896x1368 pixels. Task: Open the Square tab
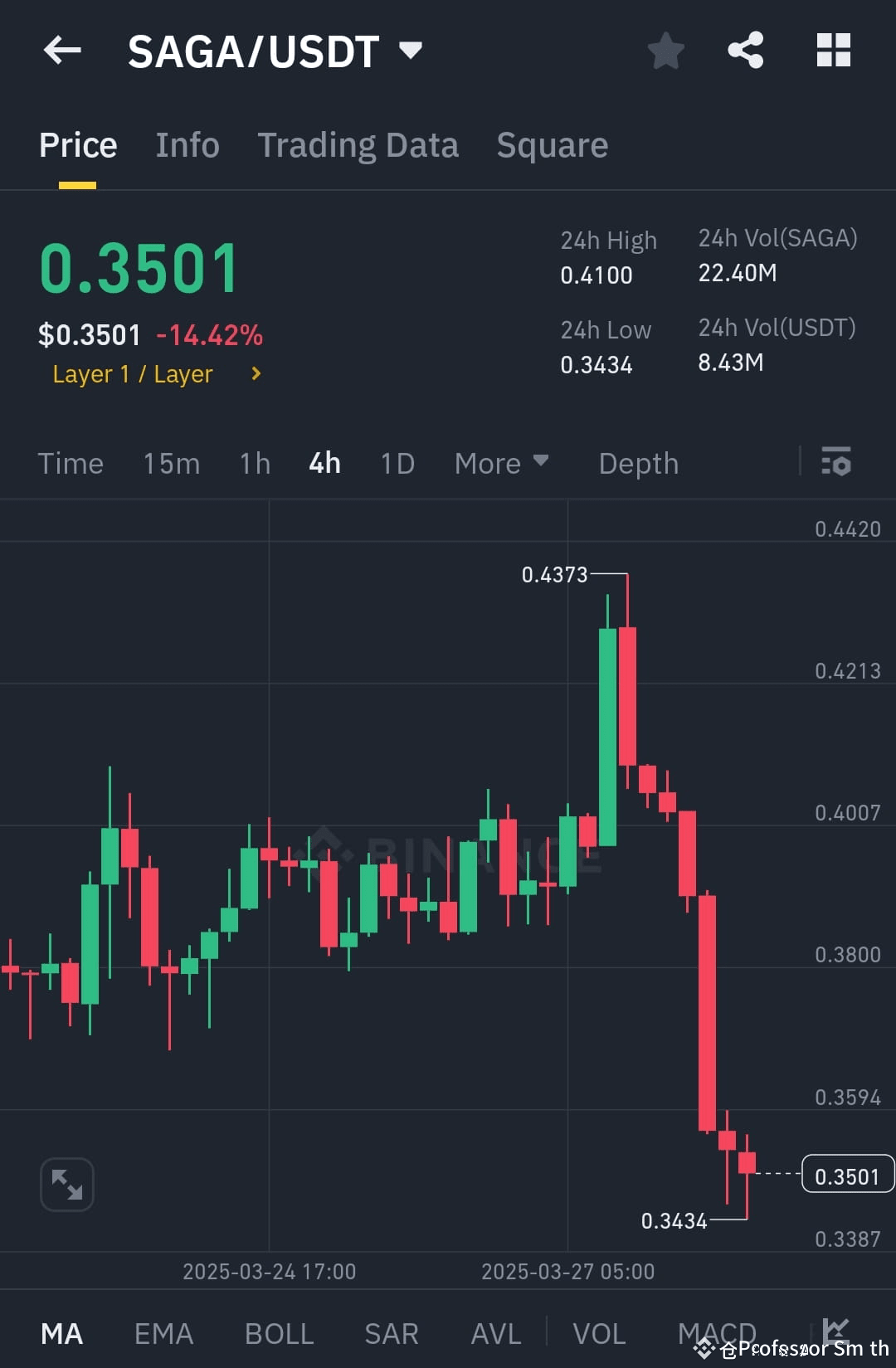tap(552, 144)
